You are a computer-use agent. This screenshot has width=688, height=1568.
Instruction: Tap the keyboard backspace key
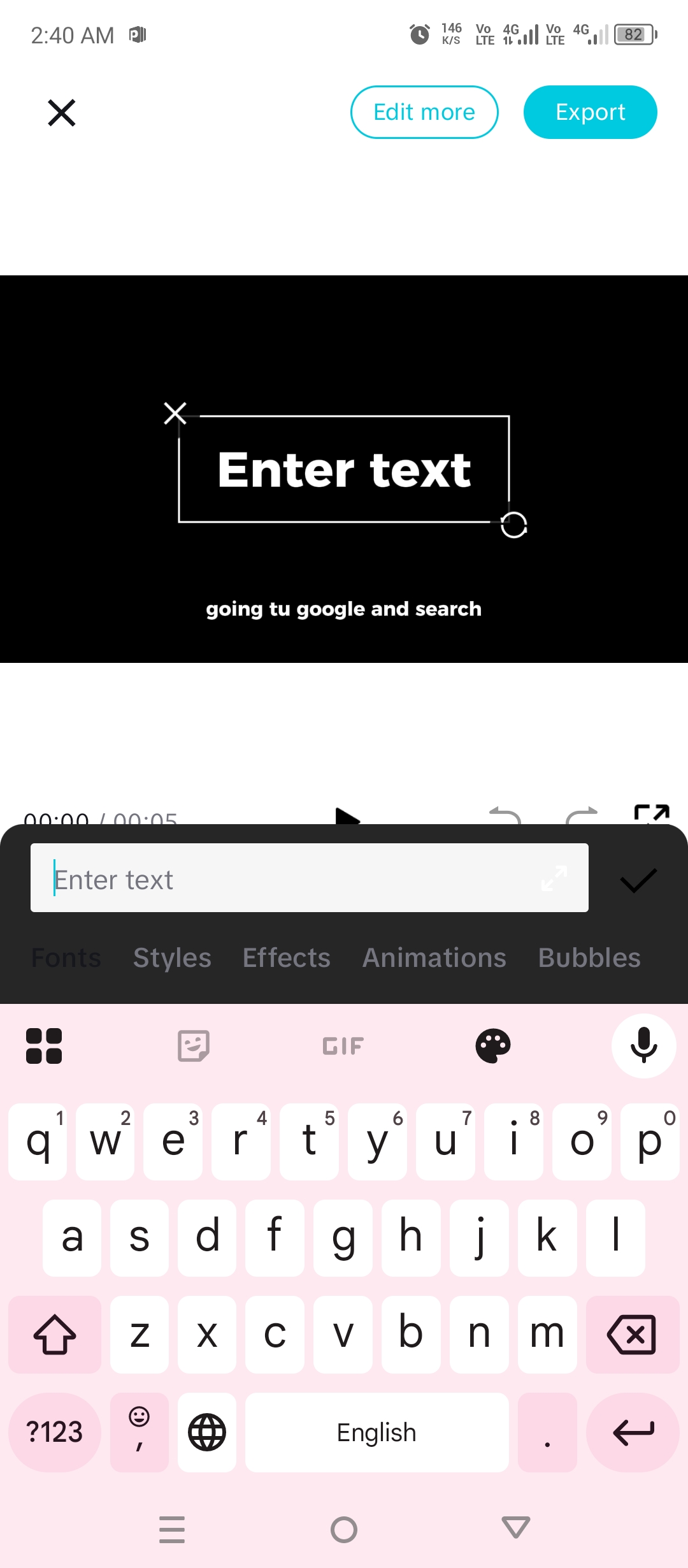[x=632, y=1334]
